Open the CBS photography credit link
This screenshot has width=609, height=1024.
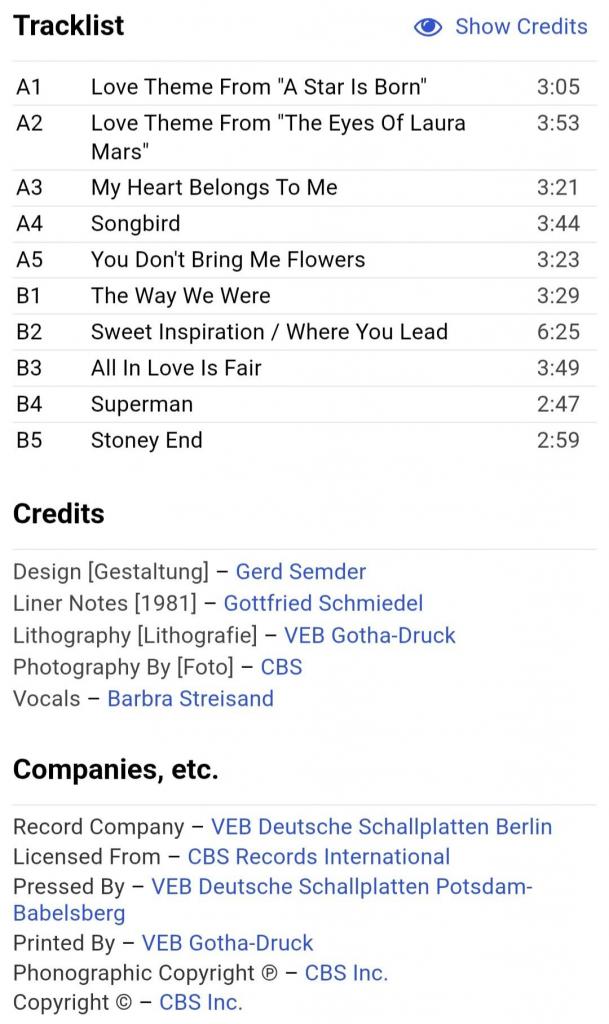pos(281,667)
